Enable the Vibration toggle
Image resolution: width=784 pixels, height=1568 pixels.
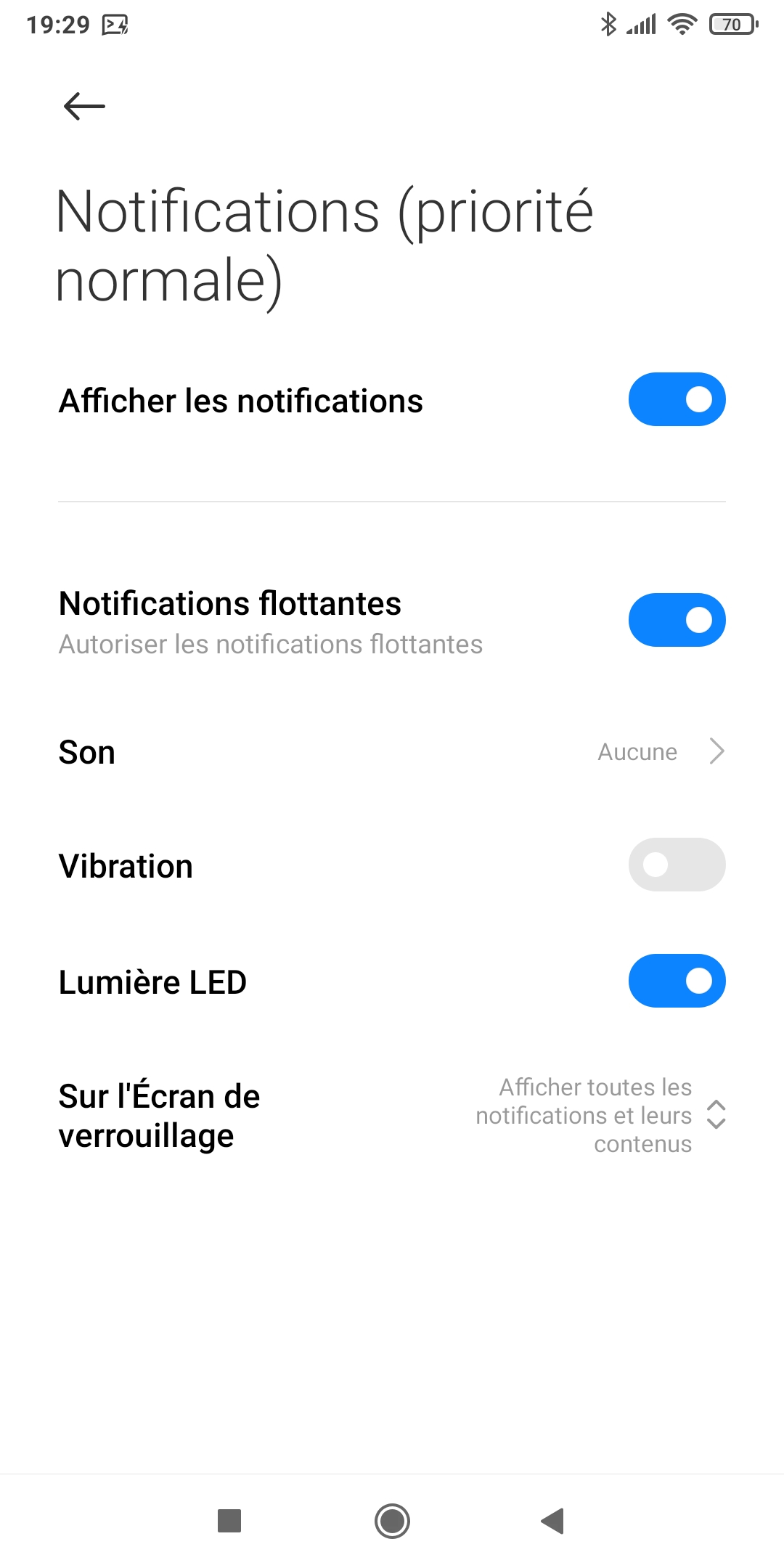tap(677, 865)
